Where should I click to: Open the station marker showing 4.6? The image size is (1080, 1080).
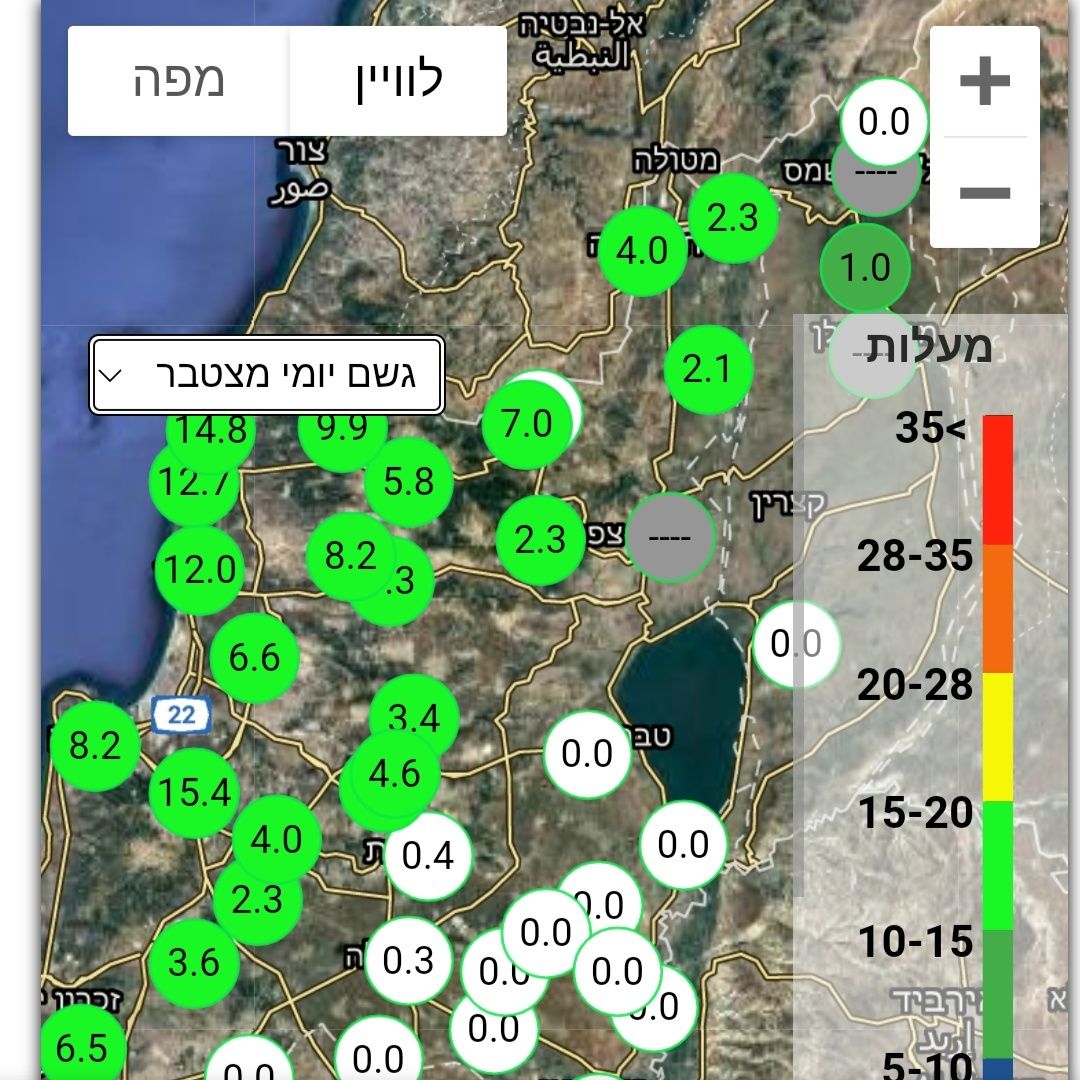(394, 774)
